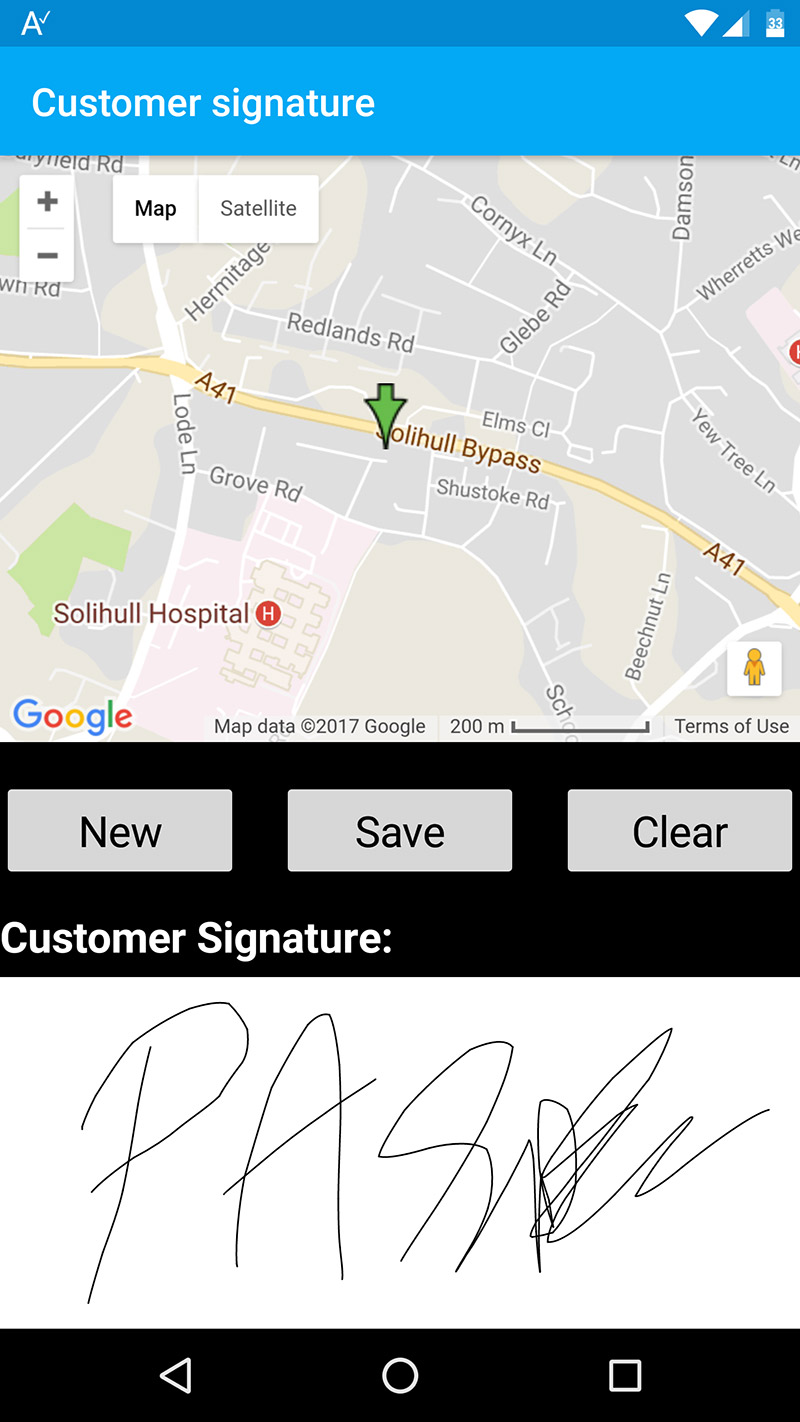Go back using the system back button
This screenshot has width=800, height=1422.
176,1376
